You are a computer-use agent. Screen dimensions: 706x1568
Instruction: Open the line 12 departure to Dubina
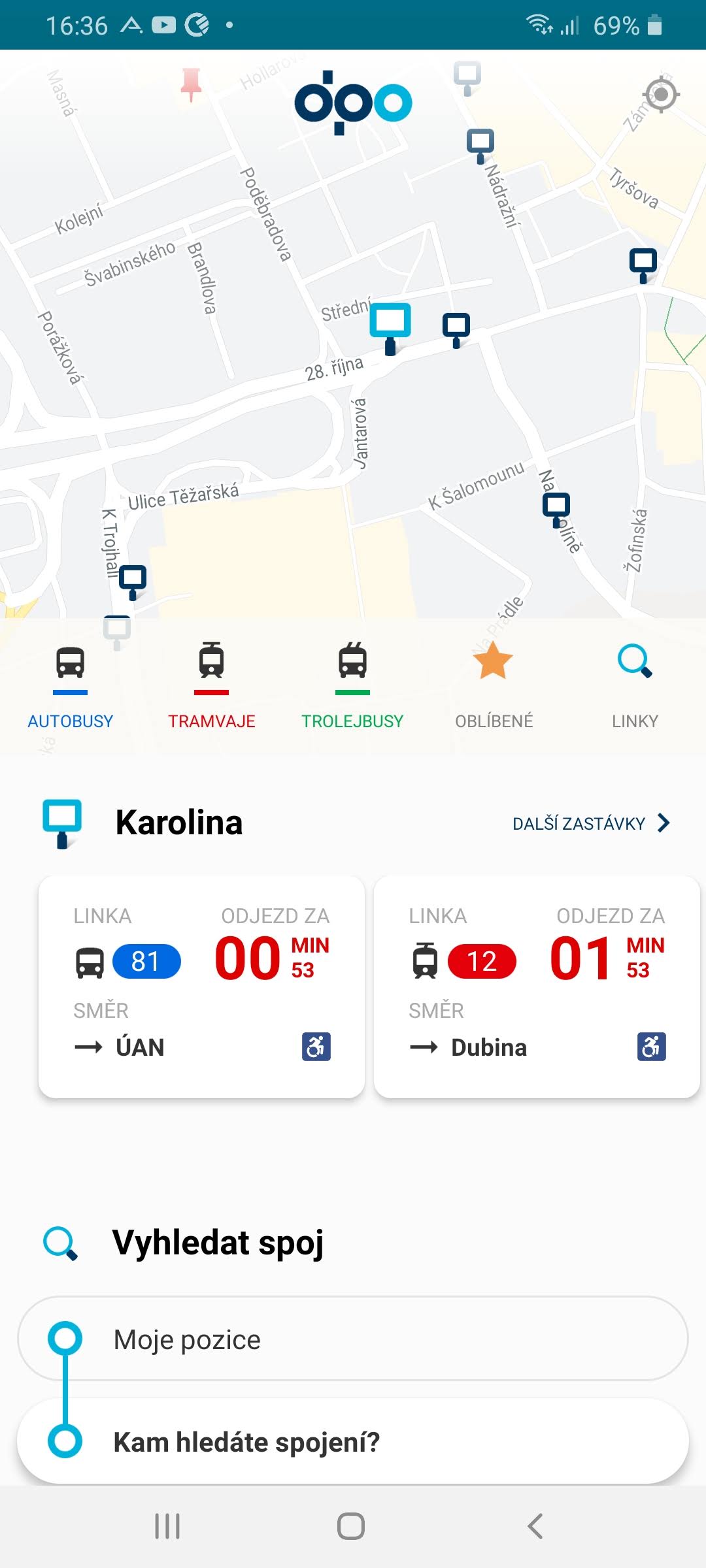click(x=537, y=987)
